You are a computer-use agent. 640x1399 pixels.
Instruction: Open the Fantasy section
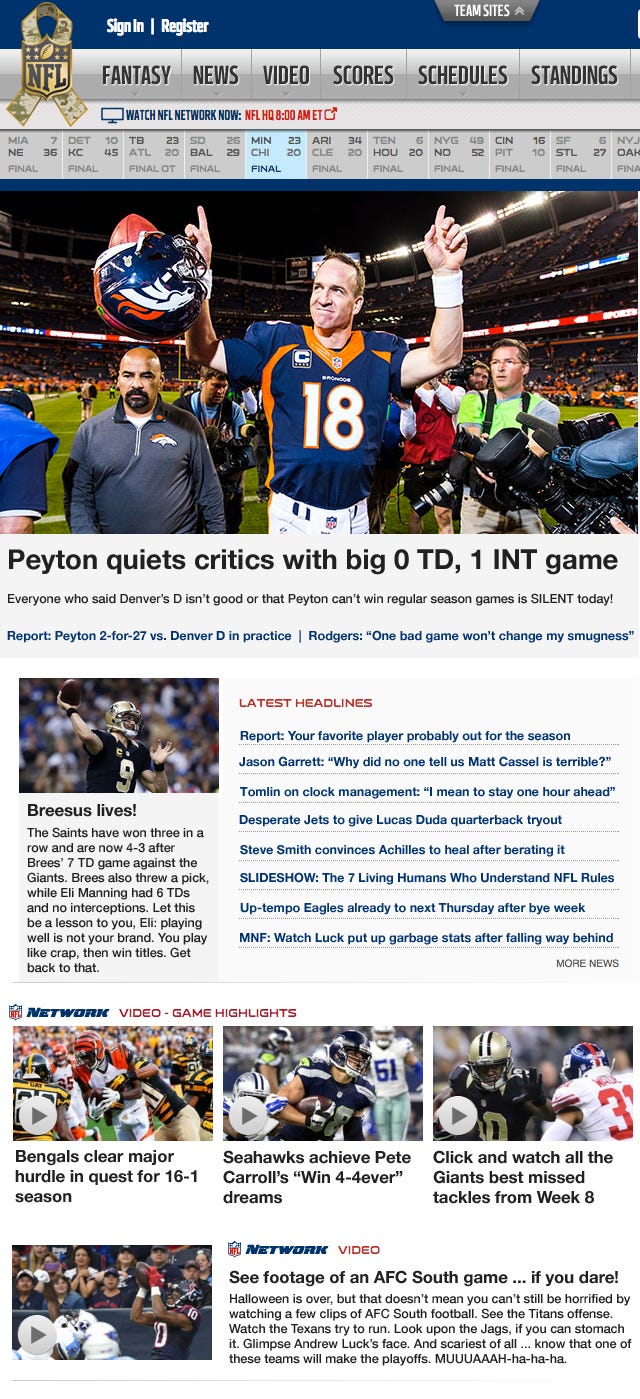tap(136, 75)
